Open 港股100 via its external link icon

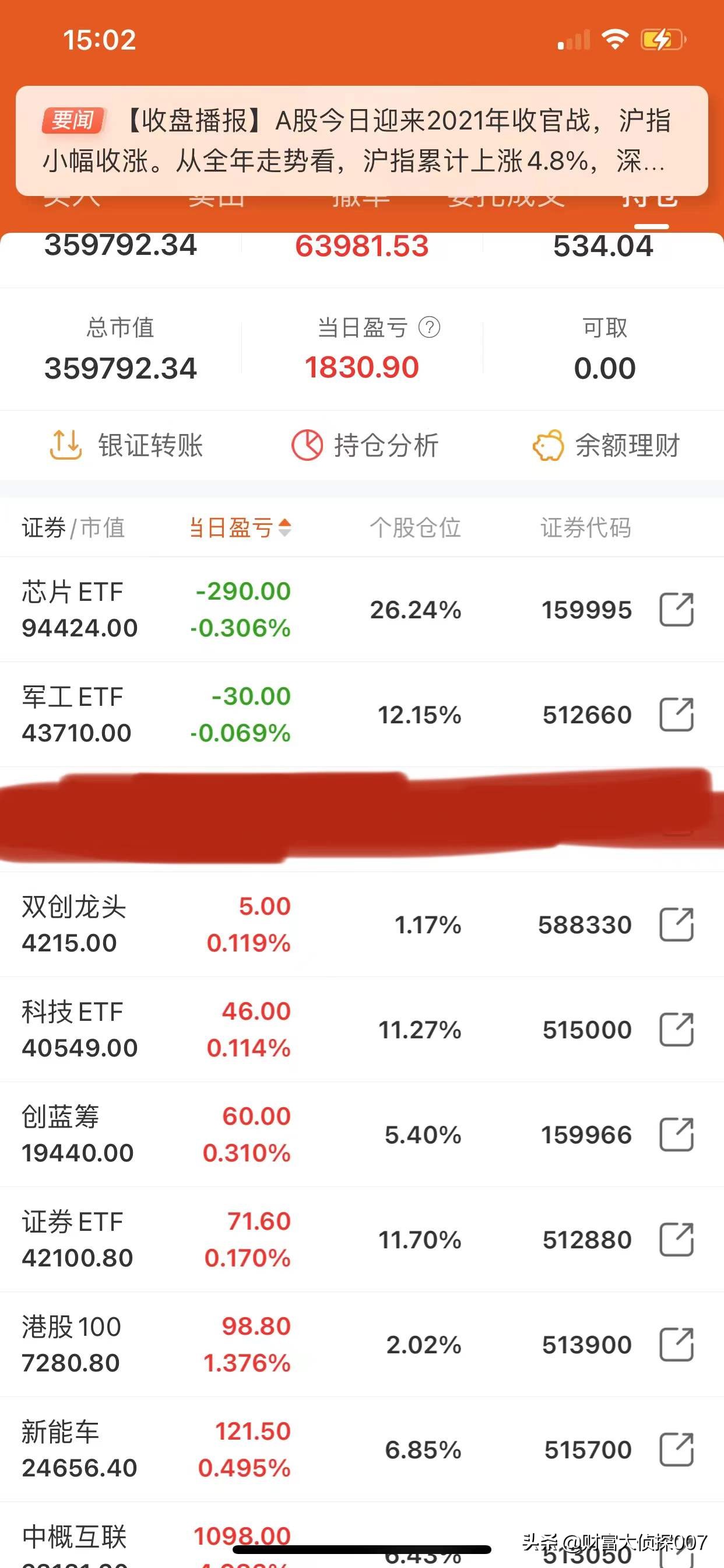(x=676, y=1344)
